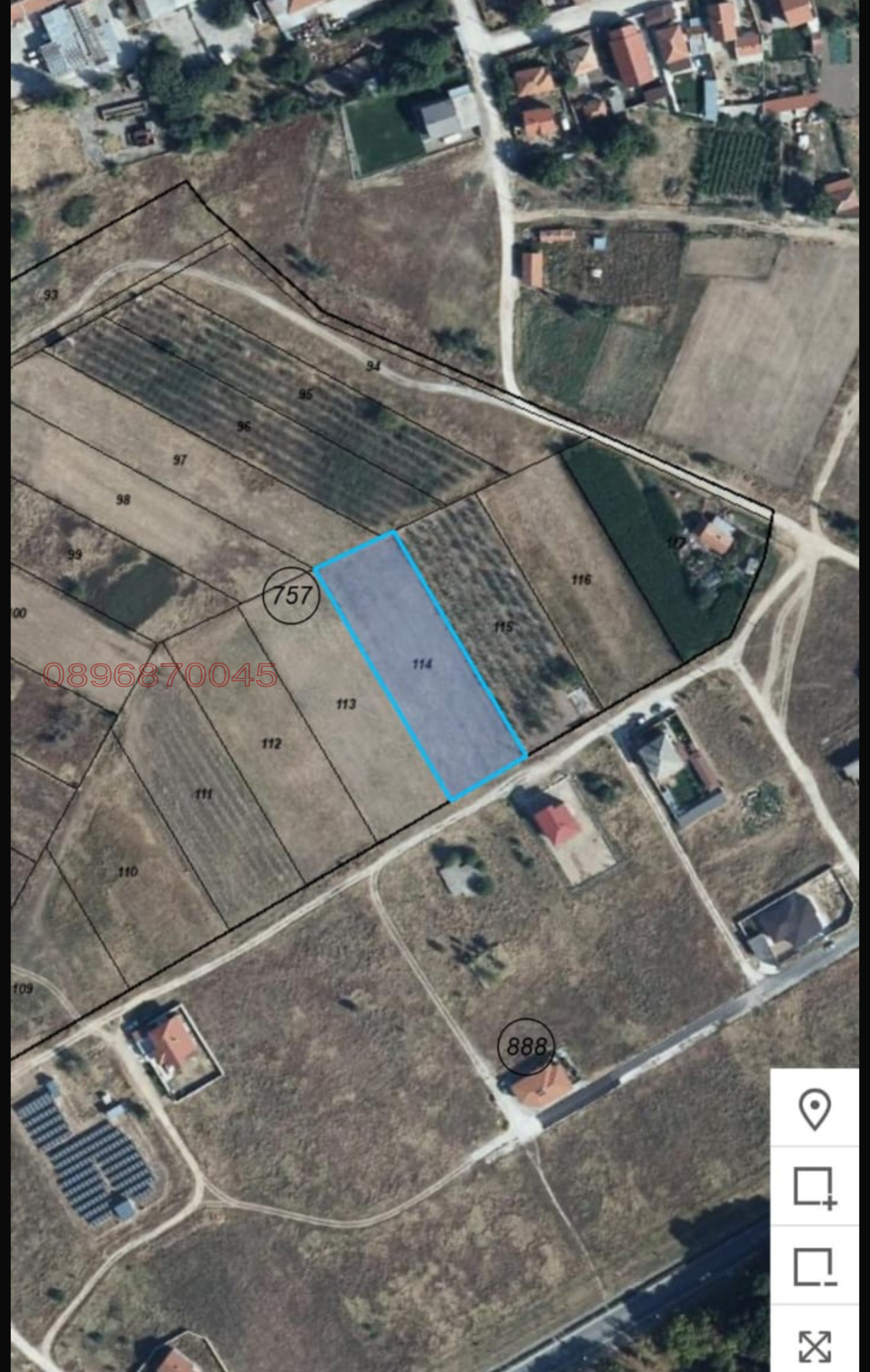Expand the map to fullscreen
The height and width of the screenshot is (1372, 870).
coord(814,1345)
